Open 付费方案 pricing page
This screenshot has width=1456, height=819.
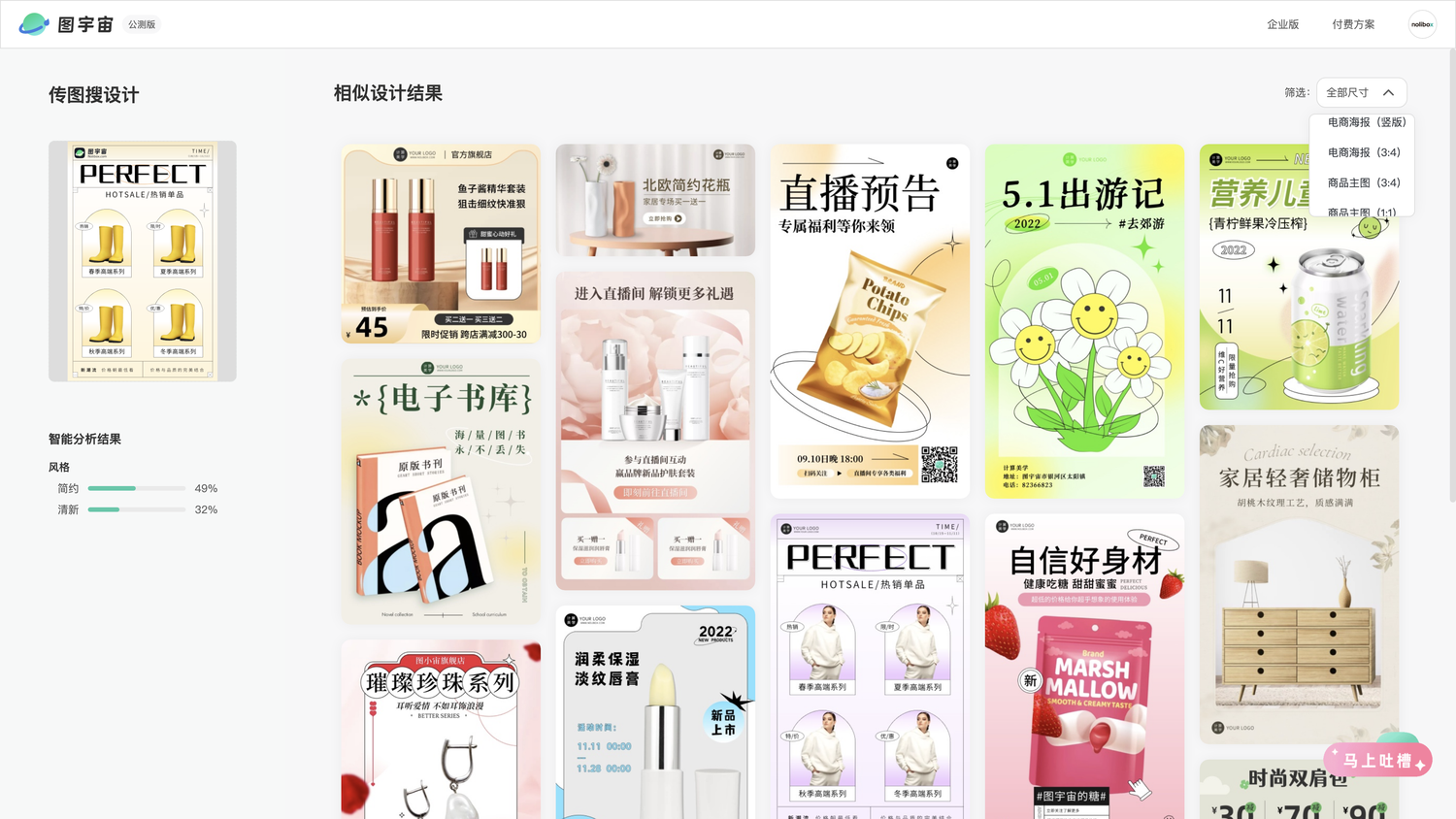coord(1352,24)
